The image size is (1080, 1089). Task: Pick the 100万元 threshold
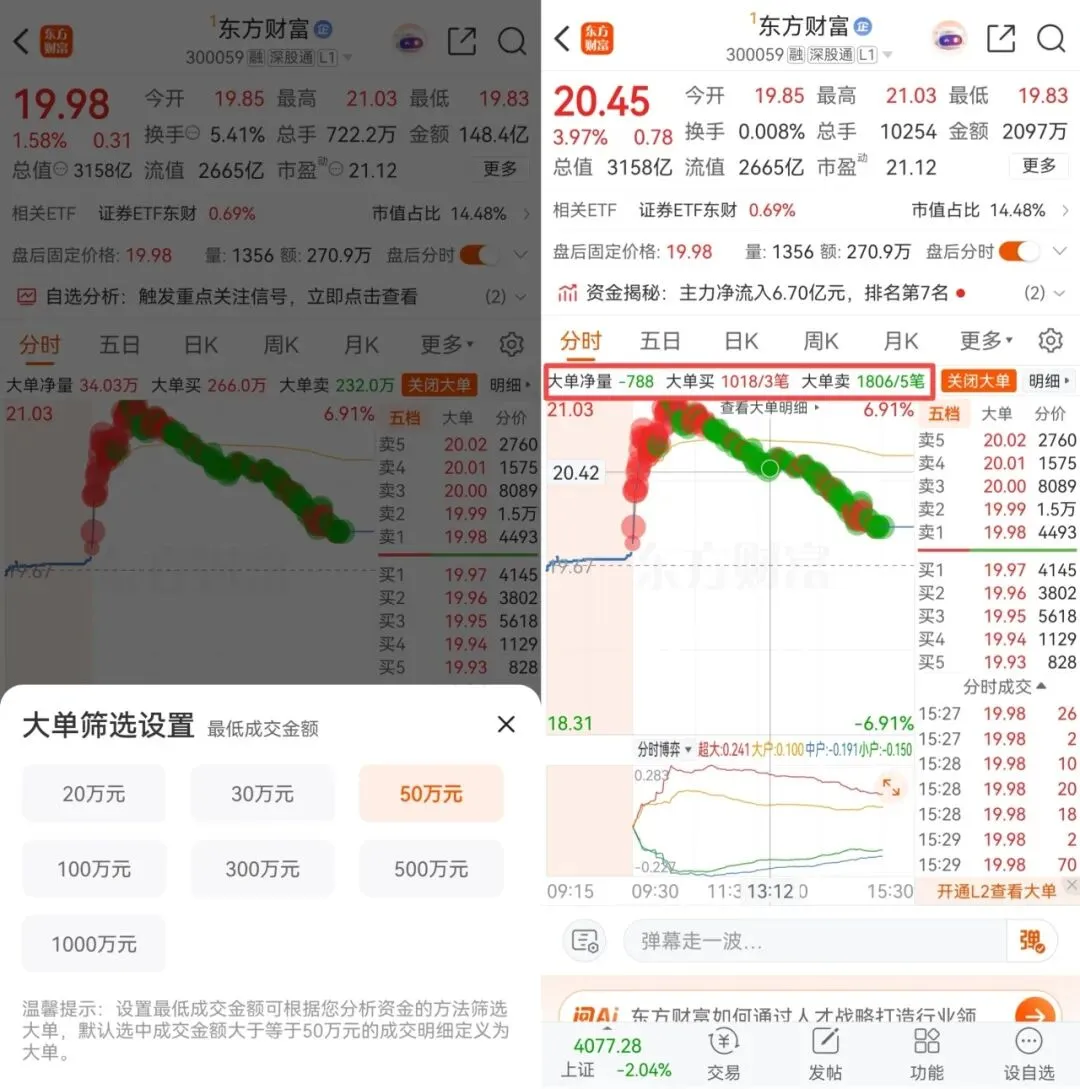(x=94, y=869)
